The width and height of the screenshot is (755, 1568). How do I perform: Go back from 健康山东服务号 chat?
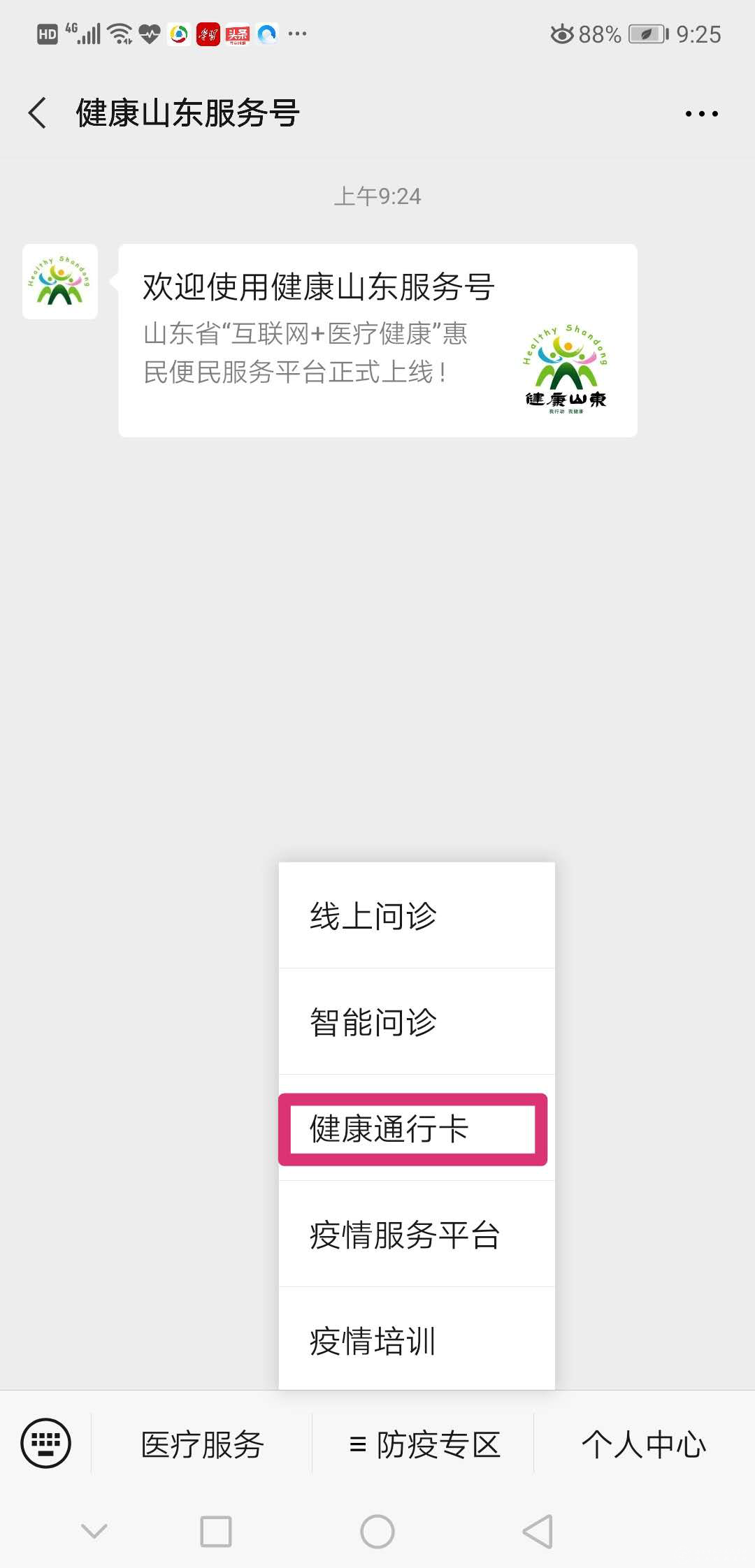coord(38,113)
